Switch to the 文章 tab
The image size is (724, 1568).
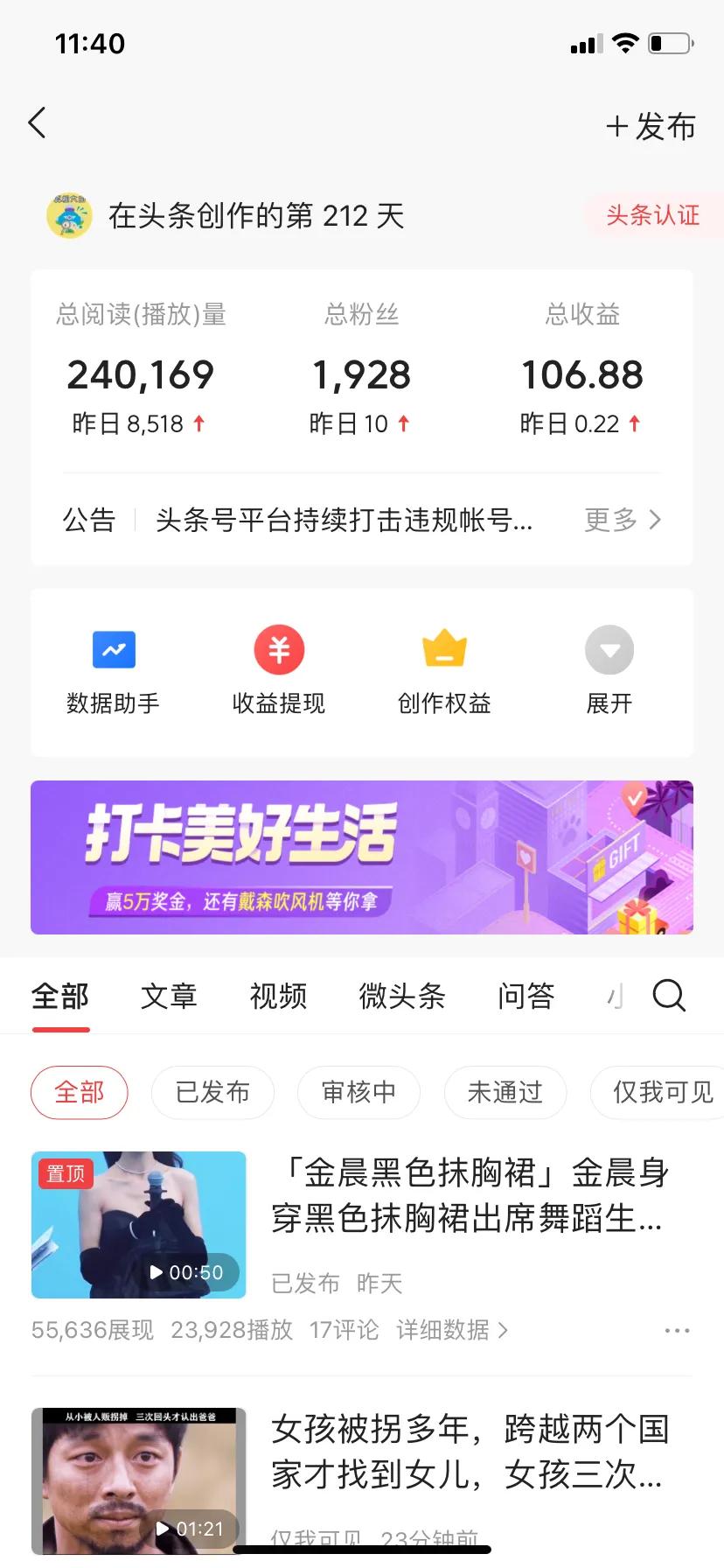[169, 996]
